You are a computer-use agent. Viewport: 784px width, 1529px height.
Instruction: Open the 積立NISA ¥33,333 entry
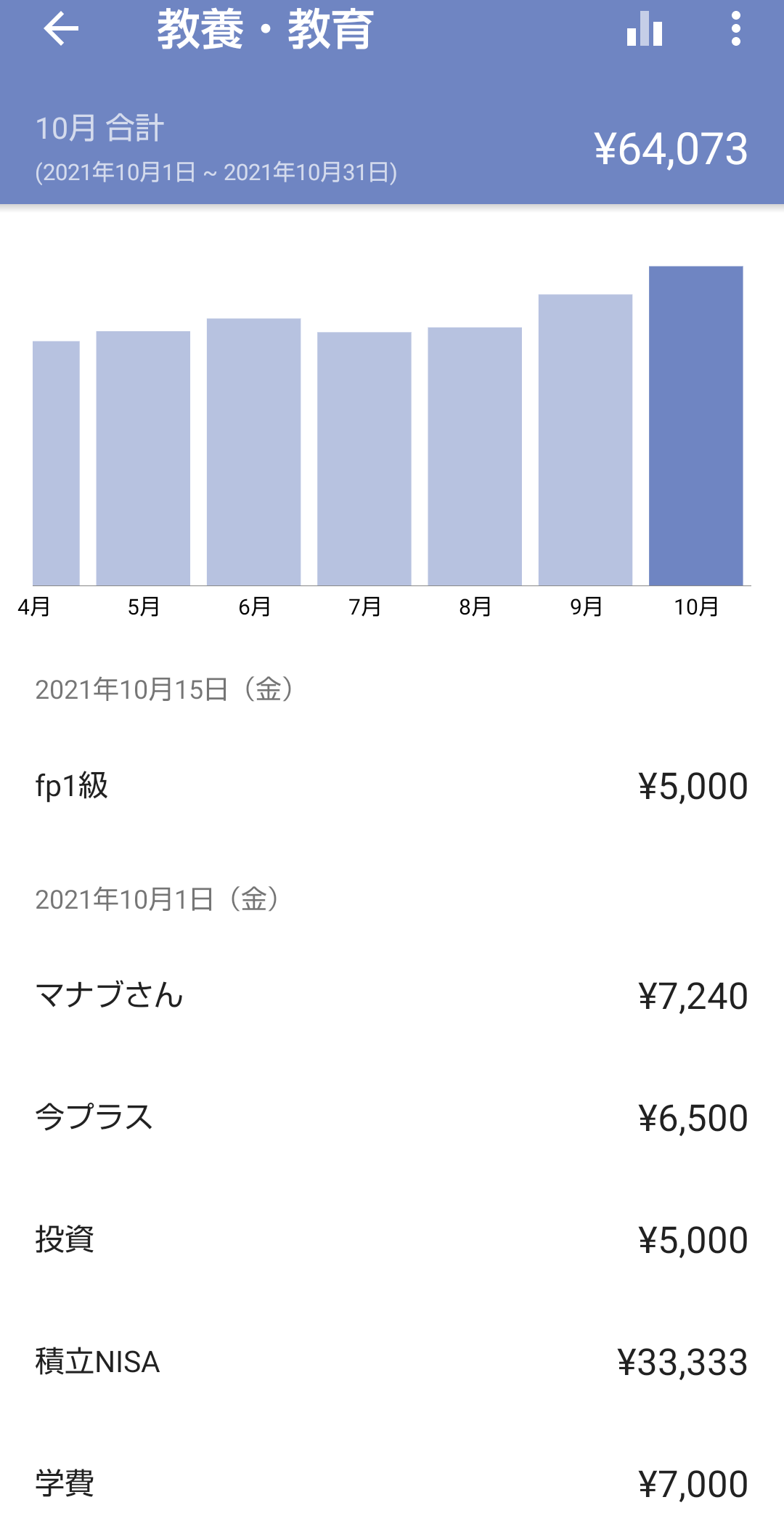(392, 1362)
